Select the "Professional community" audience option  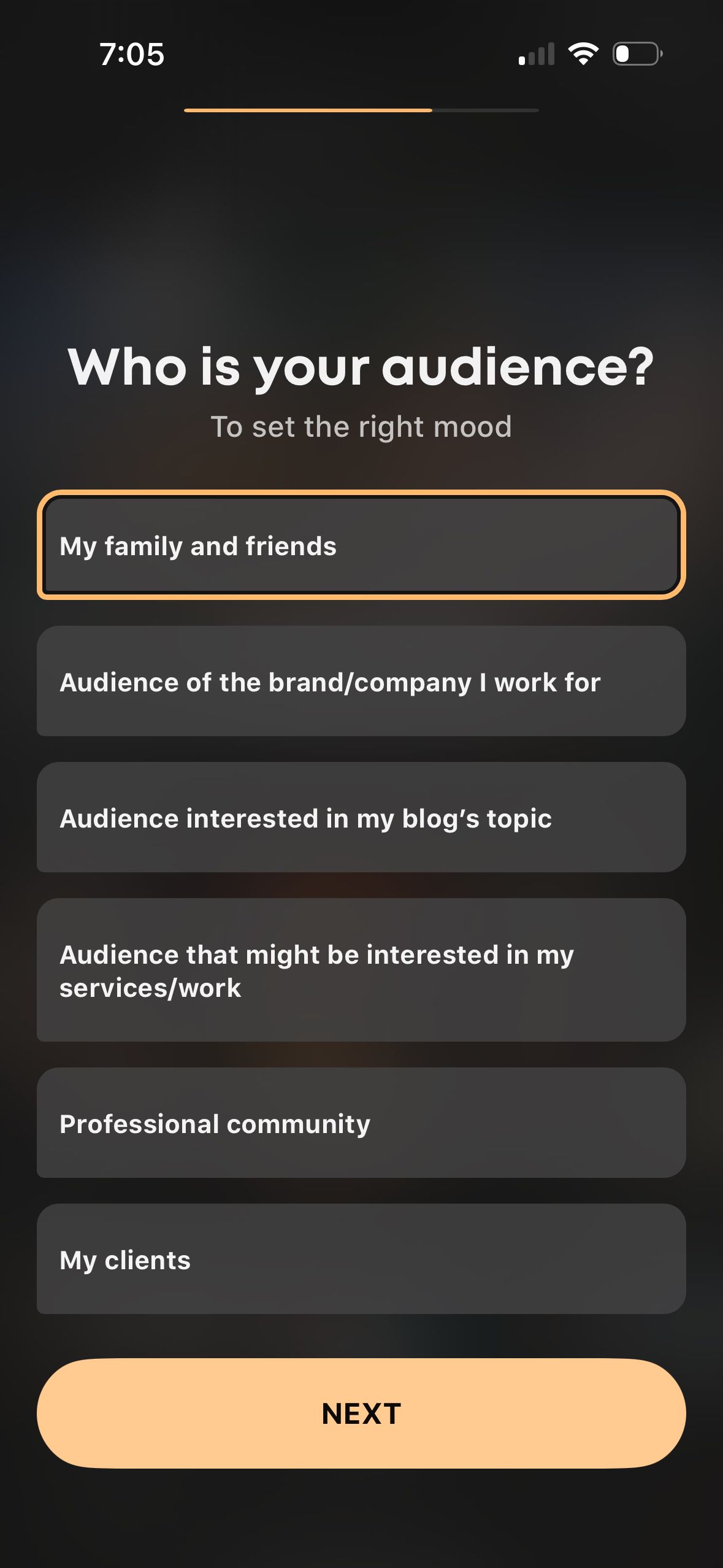coord(361,1124)
